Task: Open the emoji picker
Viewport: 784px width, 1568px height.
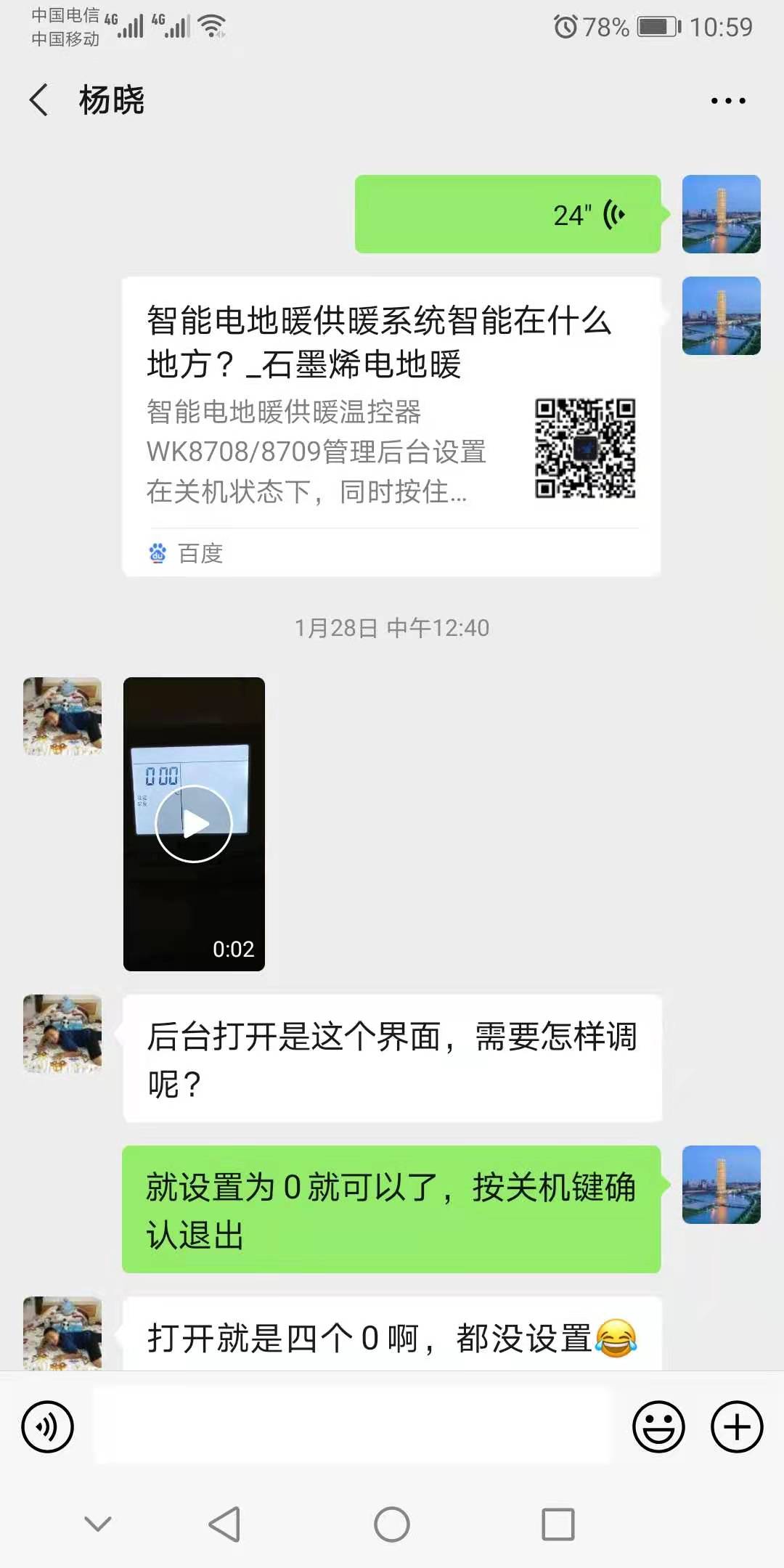Action: tap(658, 1426)
